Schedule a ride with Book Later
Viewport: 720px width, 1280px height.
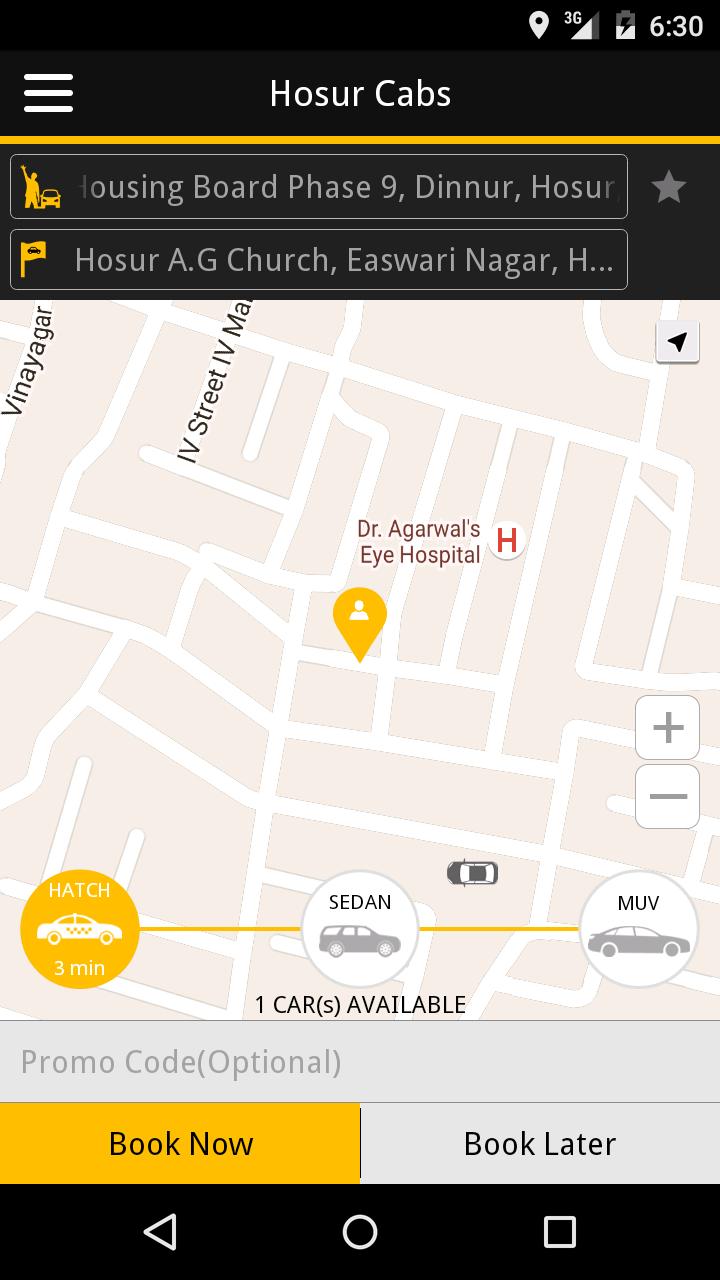coord(540,1144)
